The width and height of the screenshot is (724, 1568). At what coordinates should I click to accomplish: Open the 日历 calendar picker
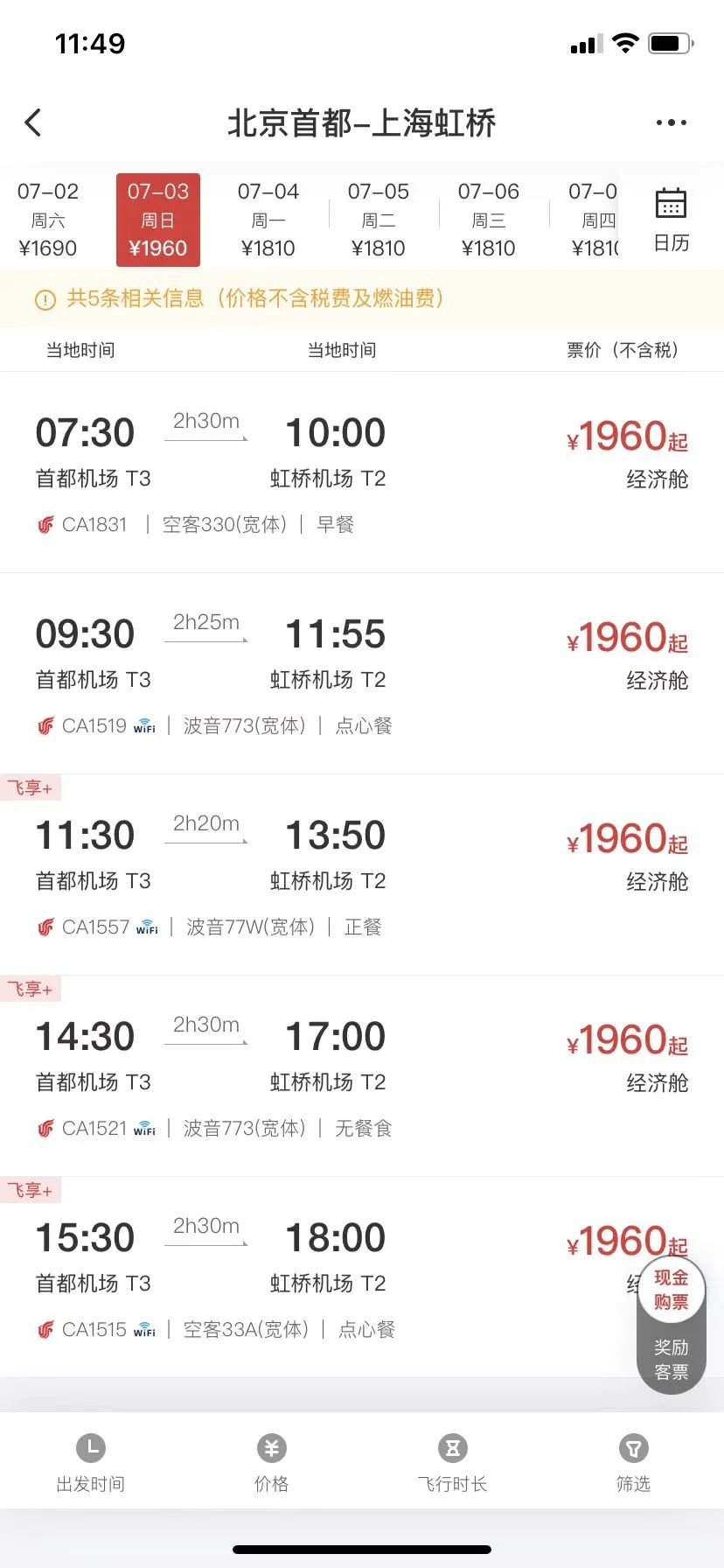[x=671, y=220]
